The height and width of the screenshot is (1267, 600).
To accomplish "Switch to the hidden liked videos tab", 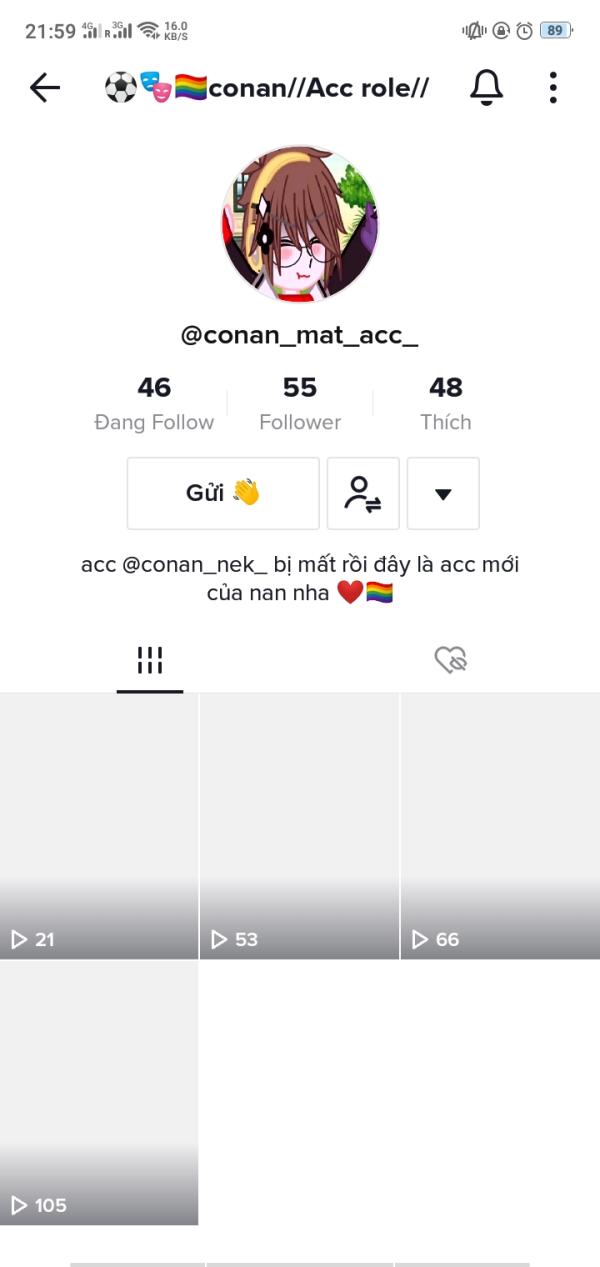I will (x=450, y=660).
